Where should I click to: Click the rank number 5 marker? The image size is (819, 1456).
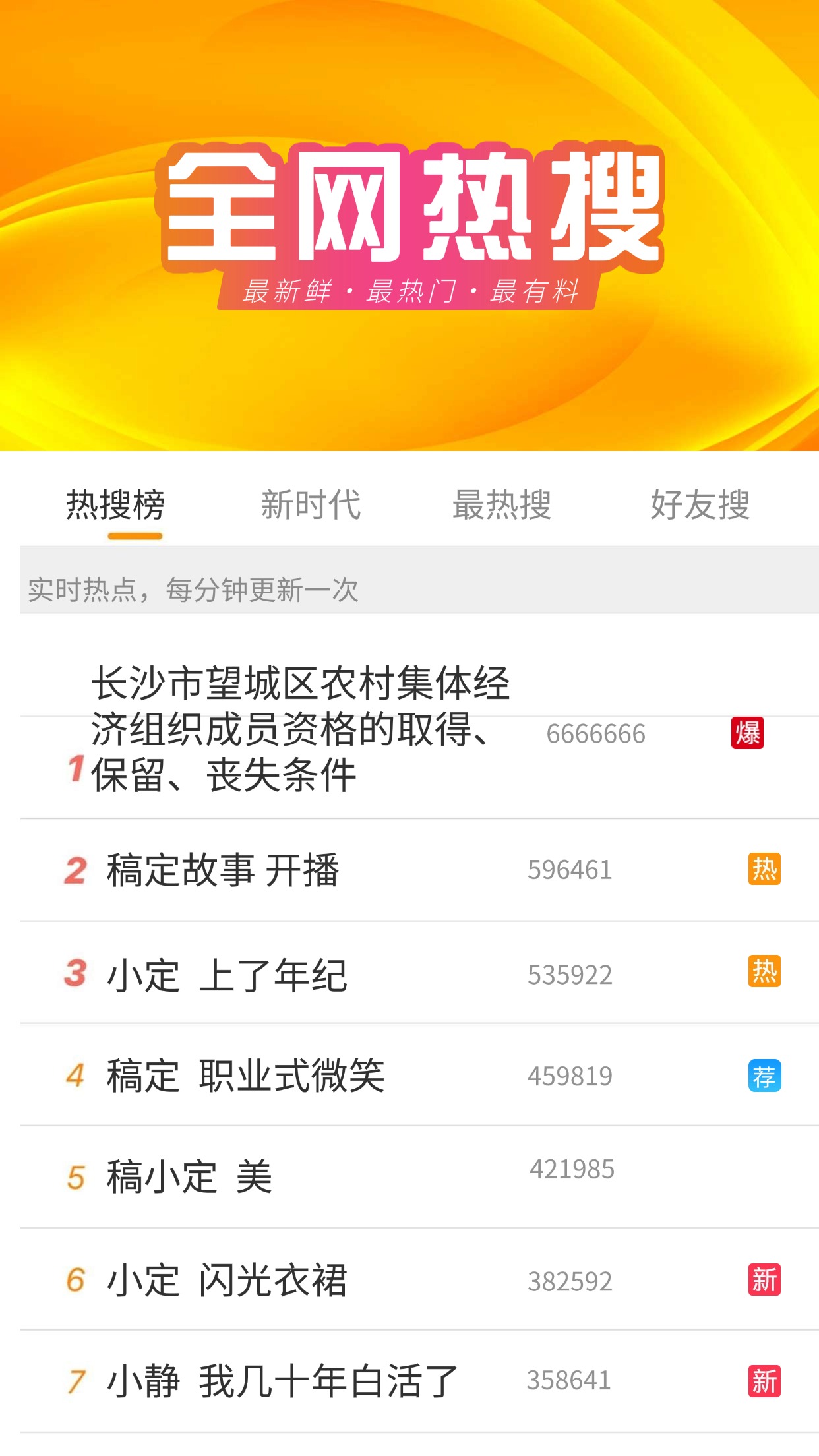tap(77, 1178)
